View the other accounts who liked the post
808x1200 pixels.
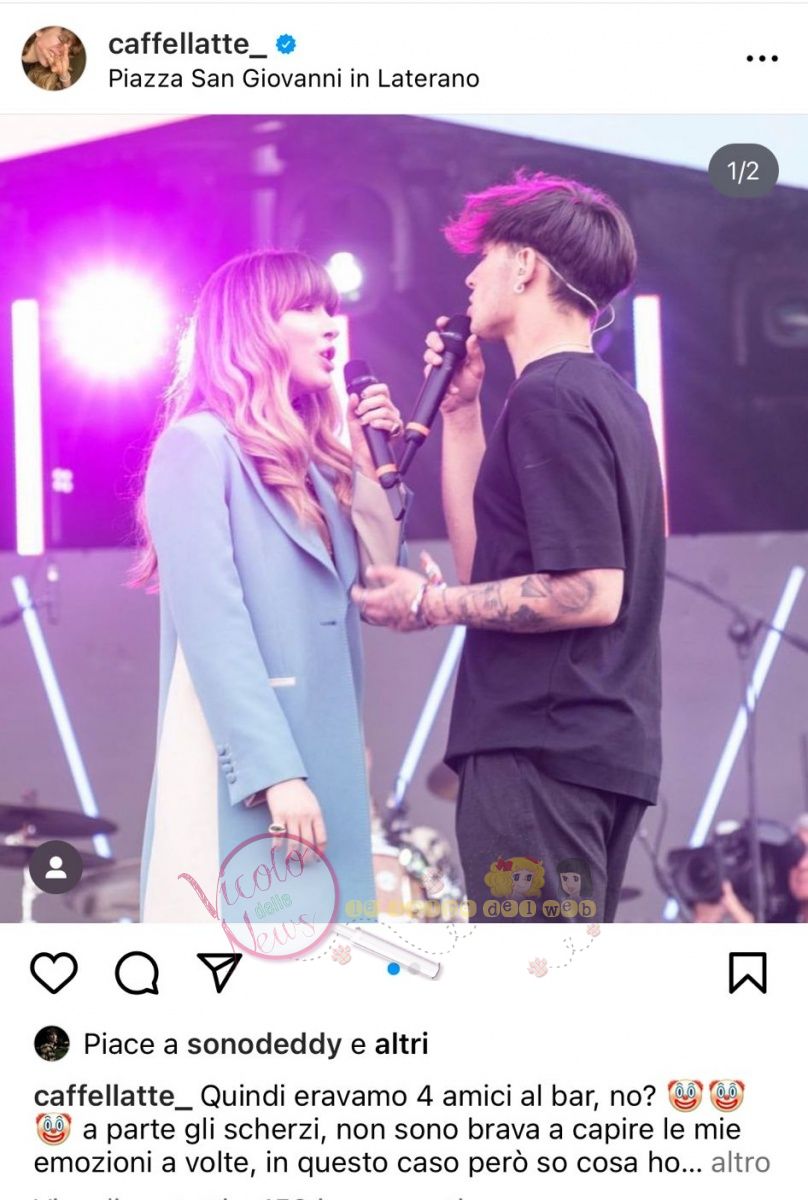[x=401, y=1045]
